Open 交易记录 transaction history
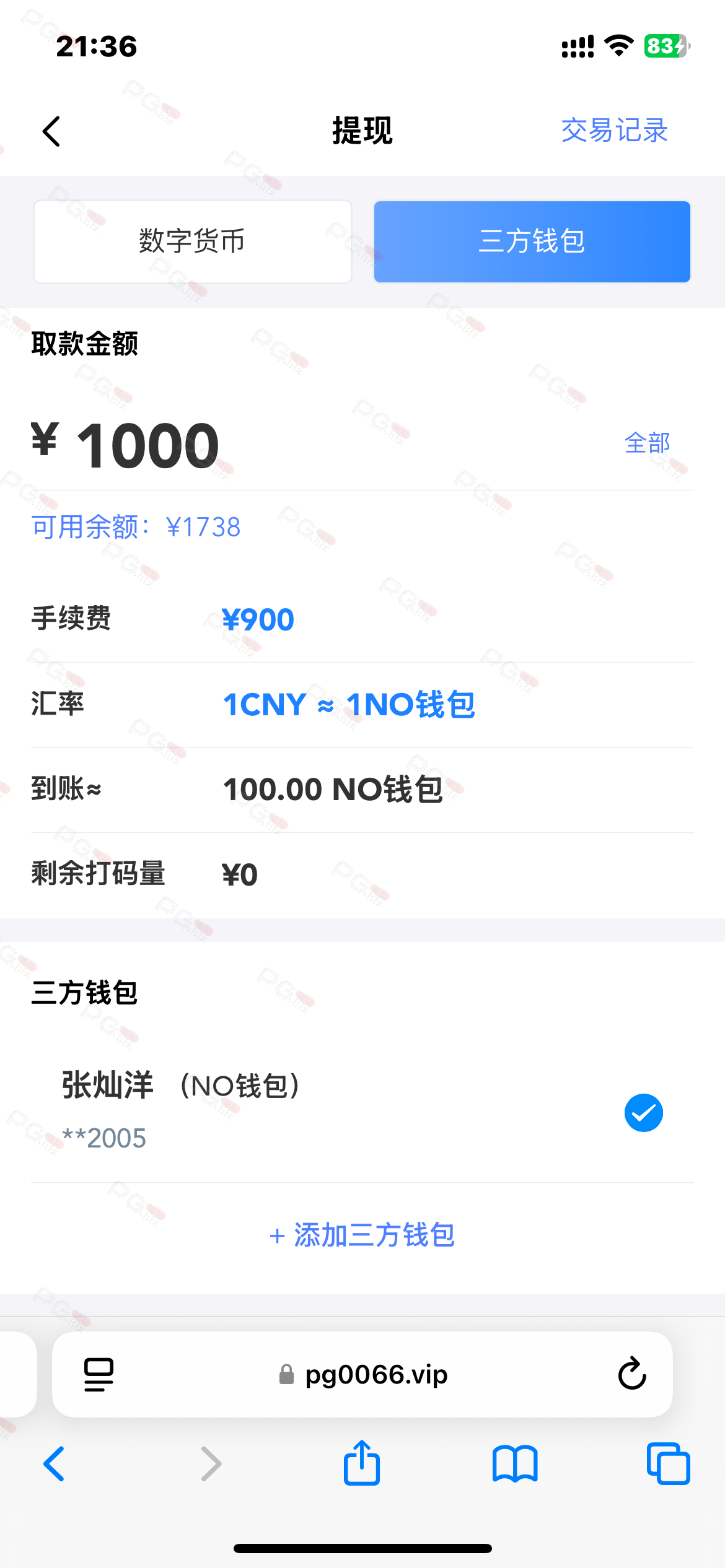This screenshot has height=1568, width=725. click(614, 131)
